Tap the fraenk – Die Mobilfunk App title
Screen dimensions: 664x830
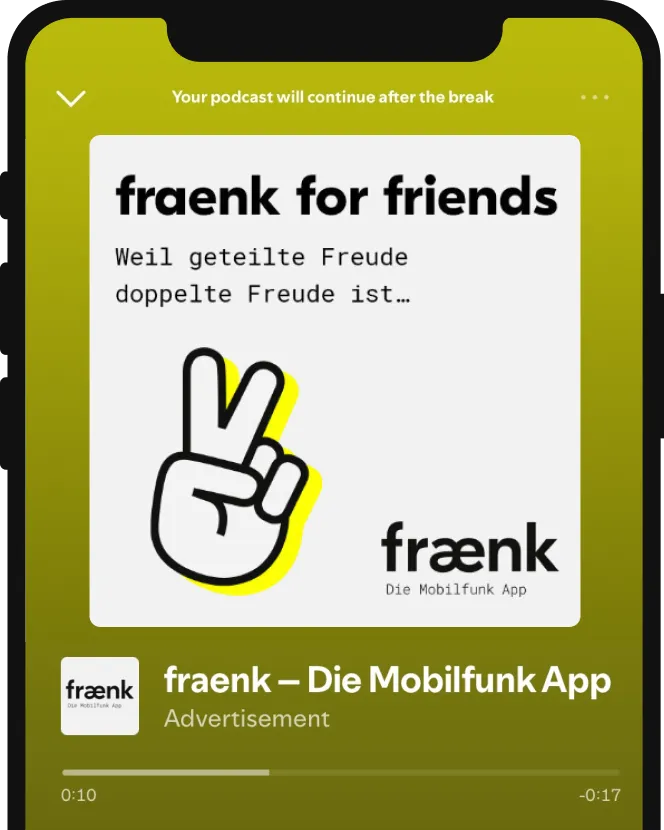point(387,681)
